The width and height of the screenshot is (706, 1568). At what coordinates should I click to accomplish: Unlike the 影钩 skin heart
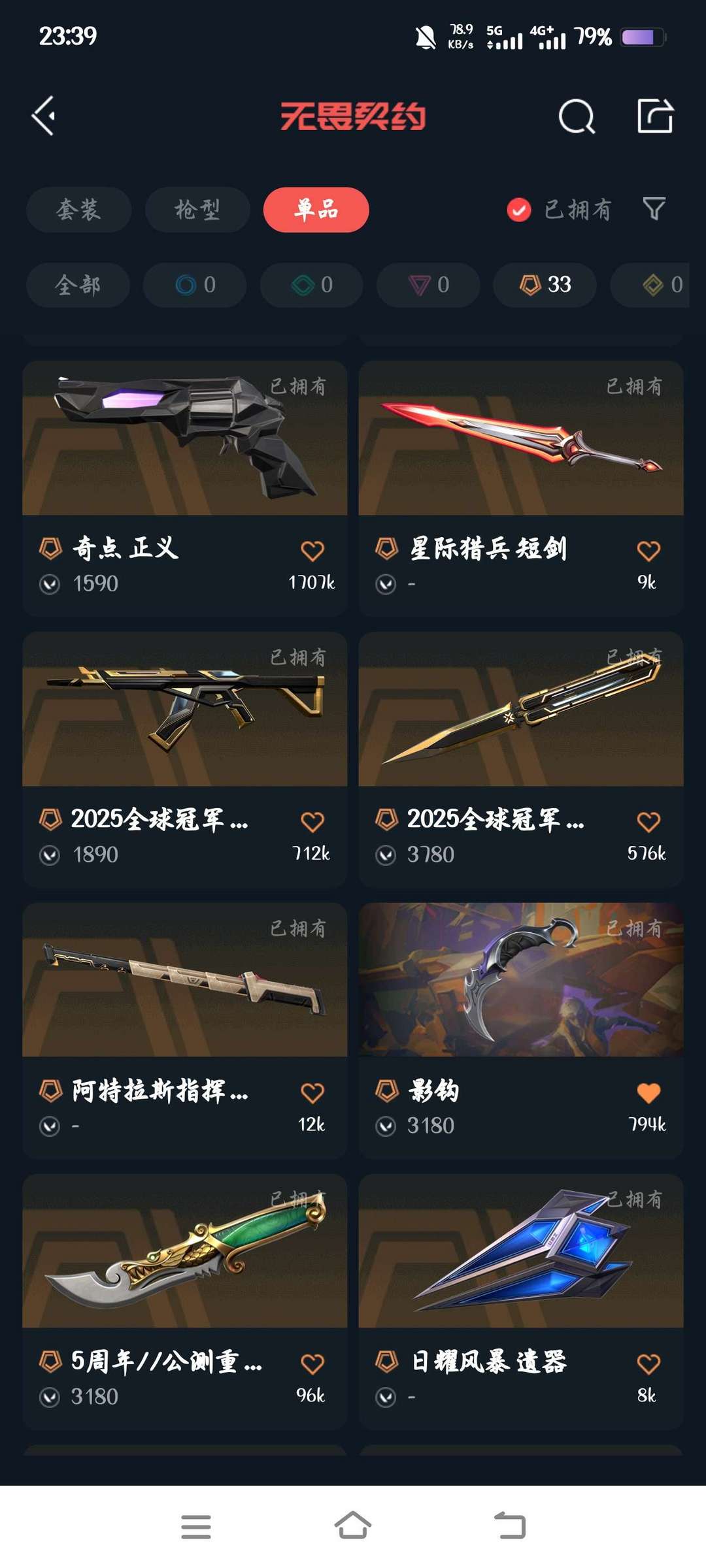coord(648,1092)
